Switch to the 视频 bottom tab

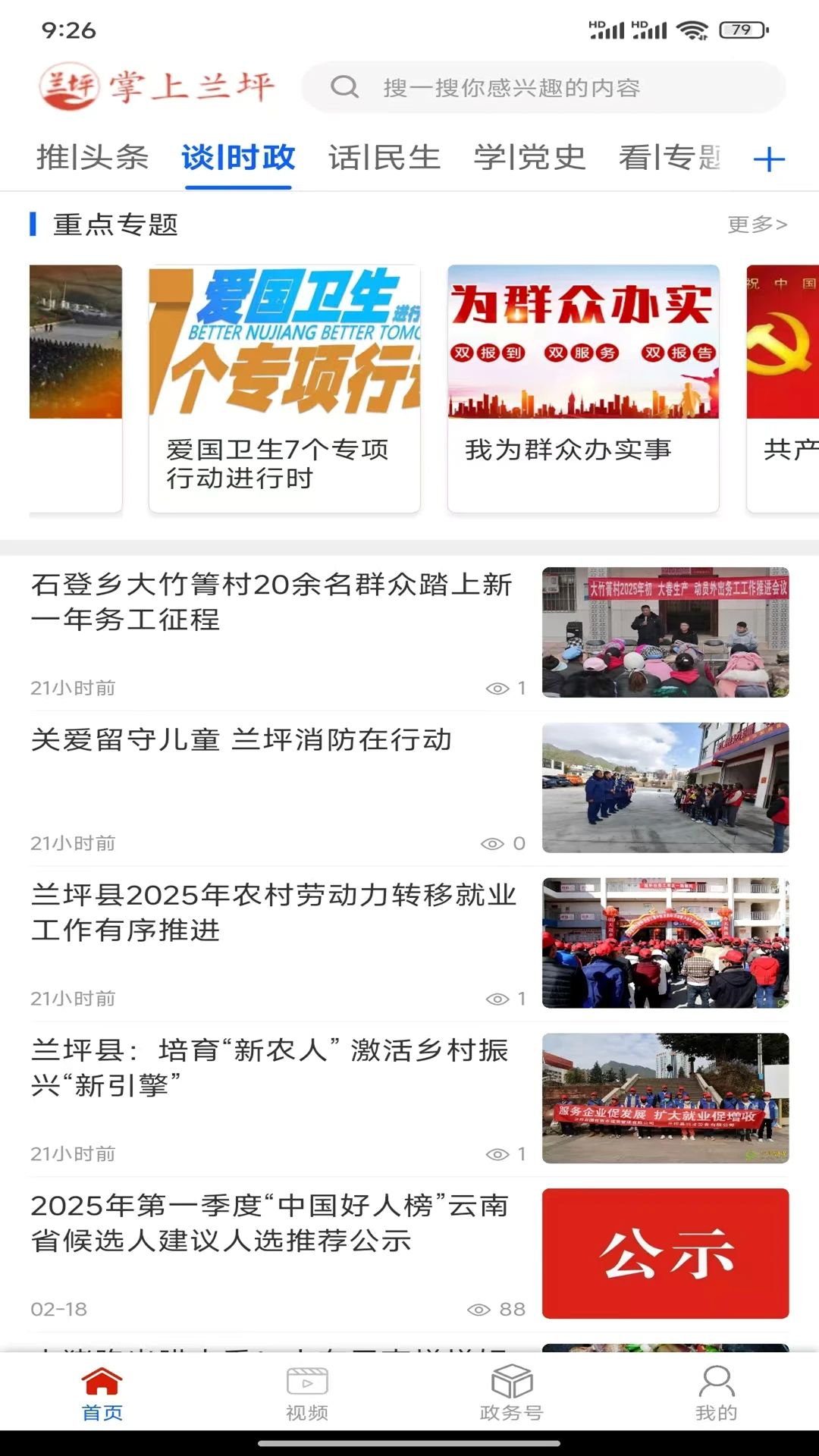(307, 1393)
